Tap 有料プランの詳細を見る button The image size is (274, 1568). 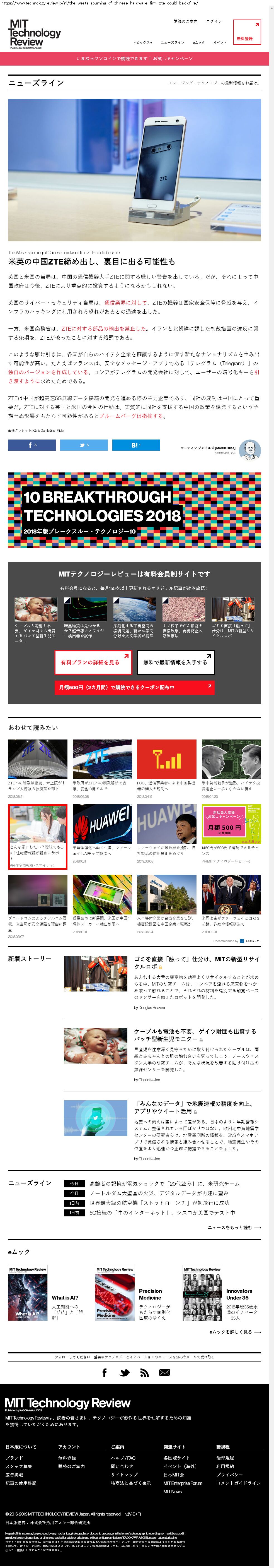93,662
